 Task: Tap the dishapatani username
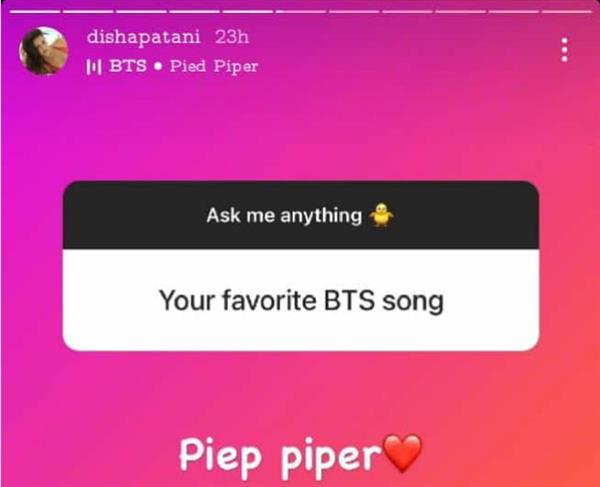point(145,38)
